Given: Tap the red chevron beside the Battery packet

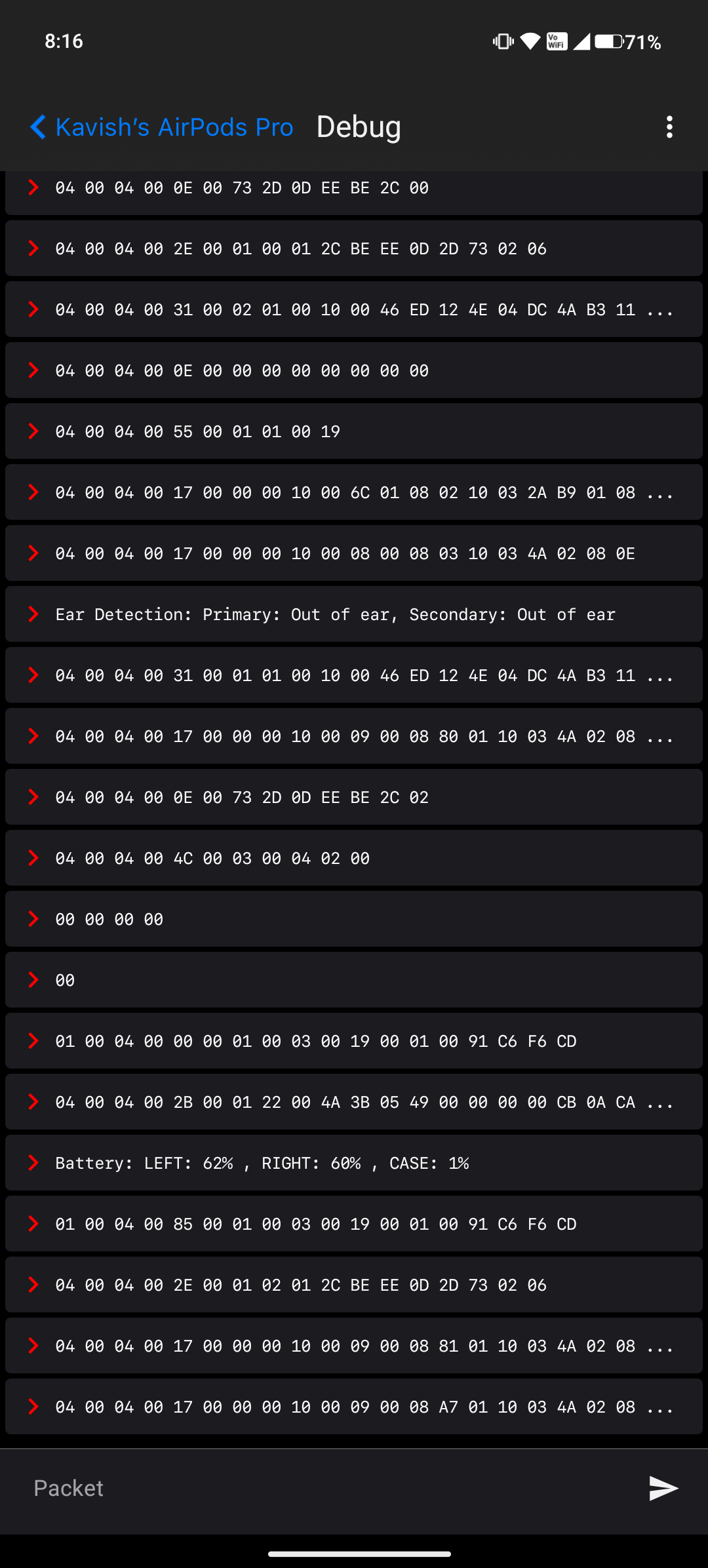Looking at the screenshot, I should coord(33,1163).
